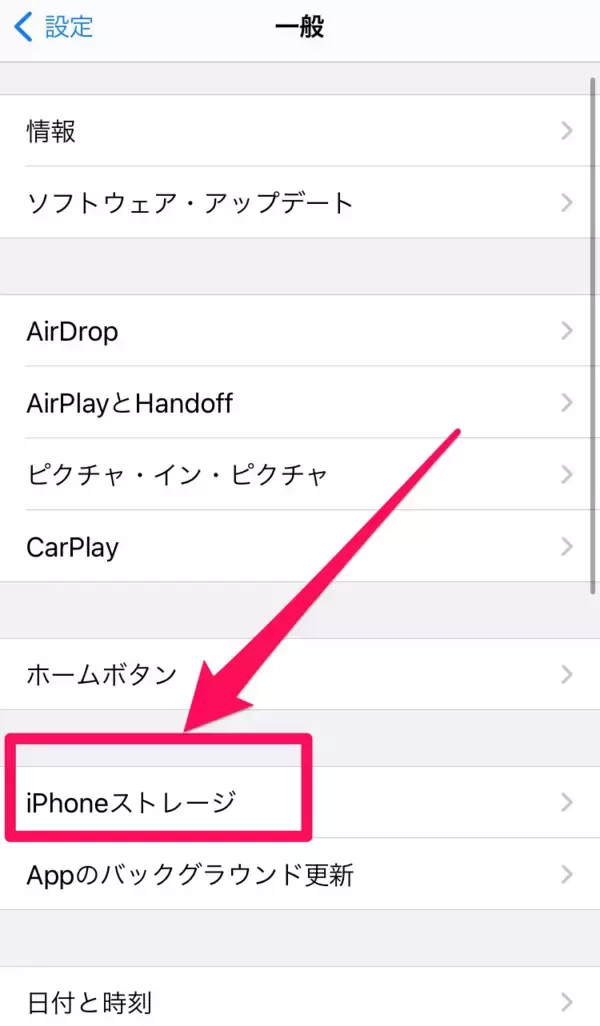Screen dimensions: 600x1026
Task: Go back to 設定
Action: (54, 26)
